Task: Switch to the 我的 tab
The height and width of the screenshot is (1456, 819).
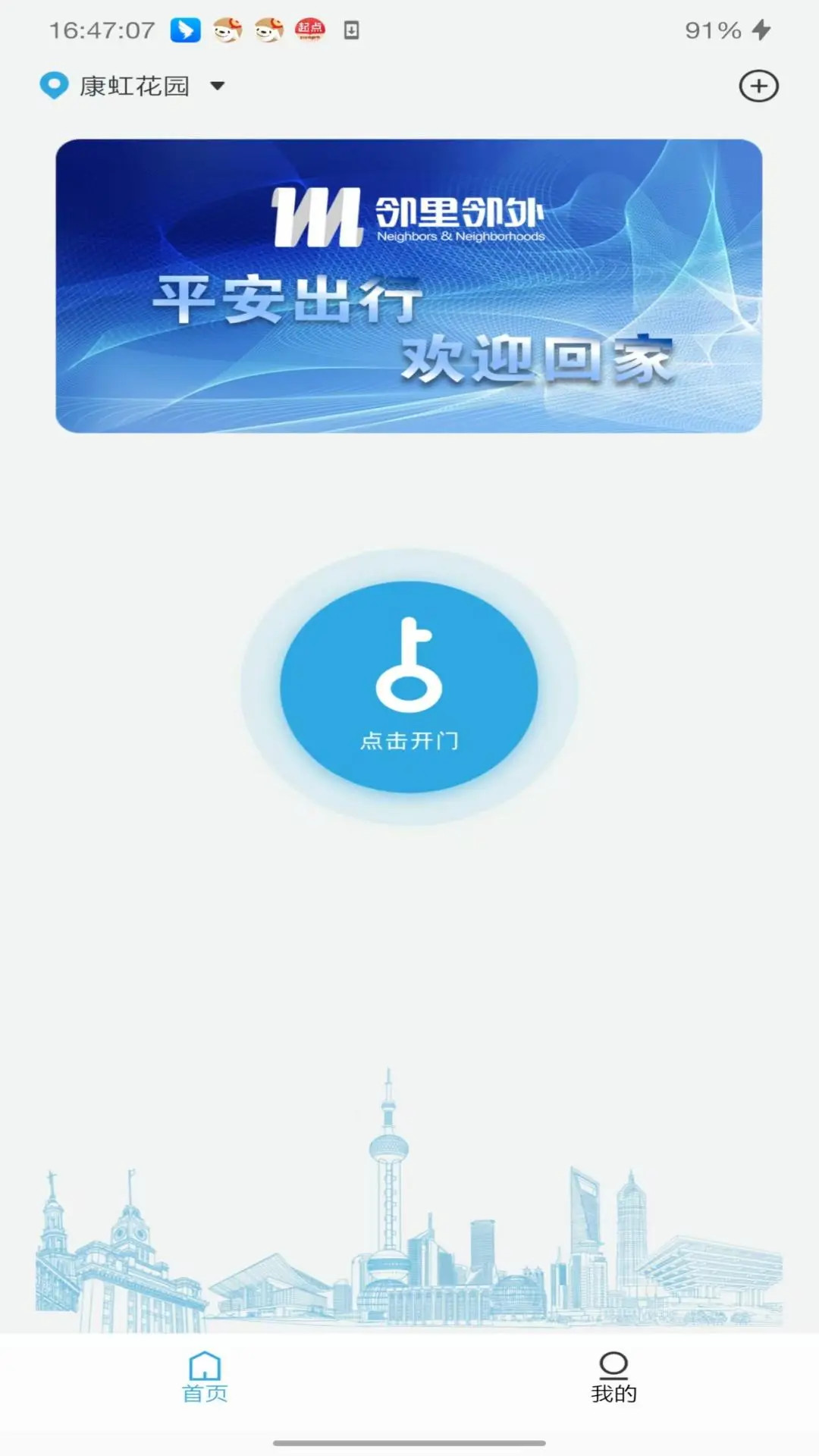Action: 613,1377
